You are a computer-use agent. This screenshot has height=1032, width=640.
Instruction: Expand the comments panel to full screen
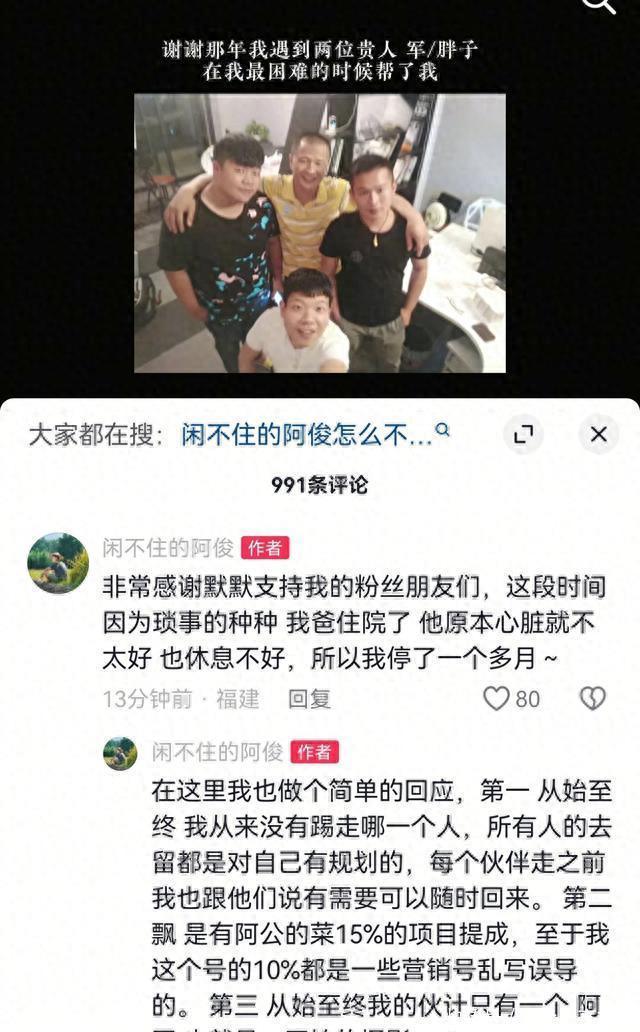523,434
